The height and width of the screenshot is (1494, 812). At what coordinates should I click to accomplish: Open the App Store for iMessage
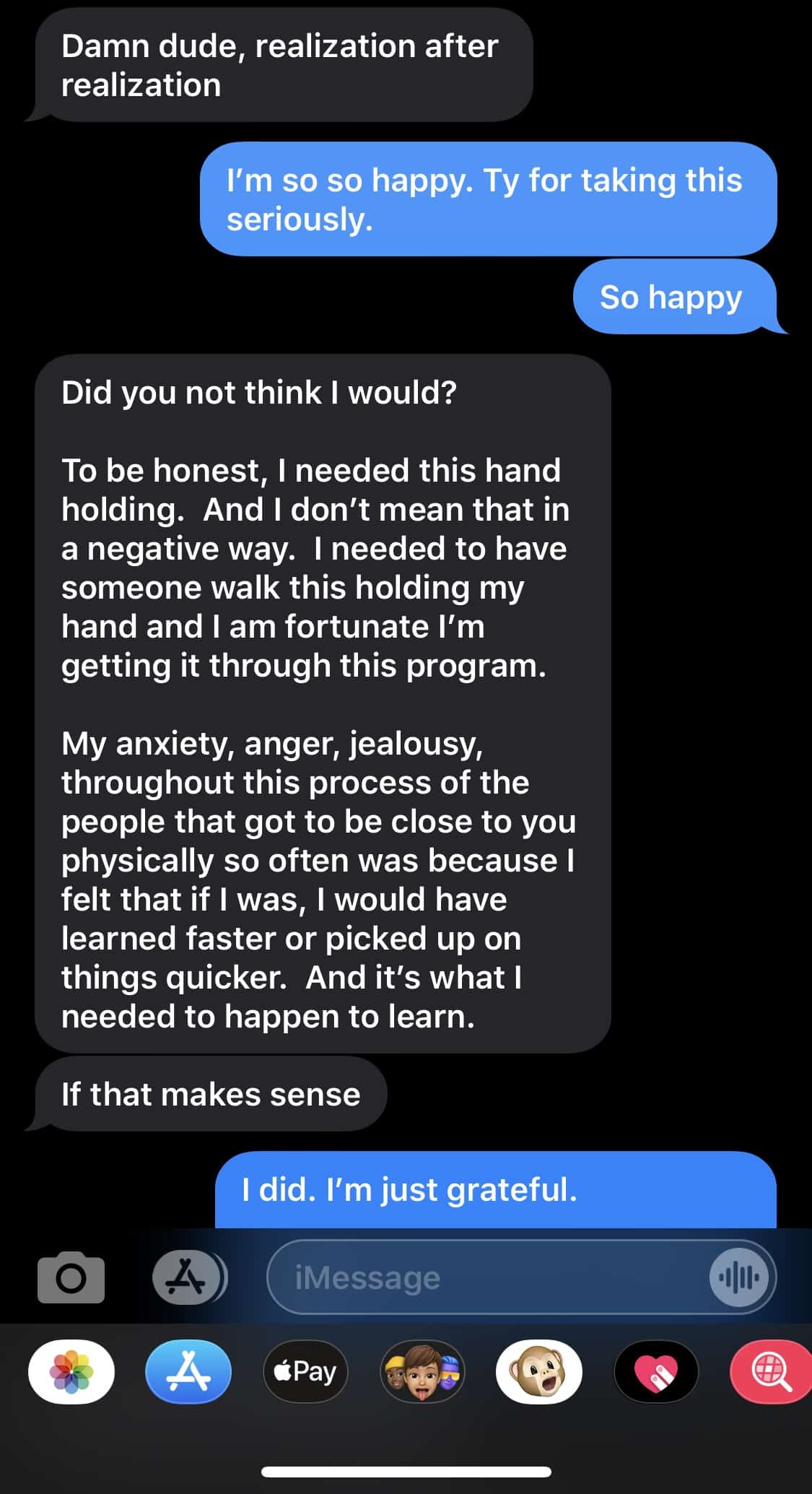pyautogui.click(x=188, y=1371)
